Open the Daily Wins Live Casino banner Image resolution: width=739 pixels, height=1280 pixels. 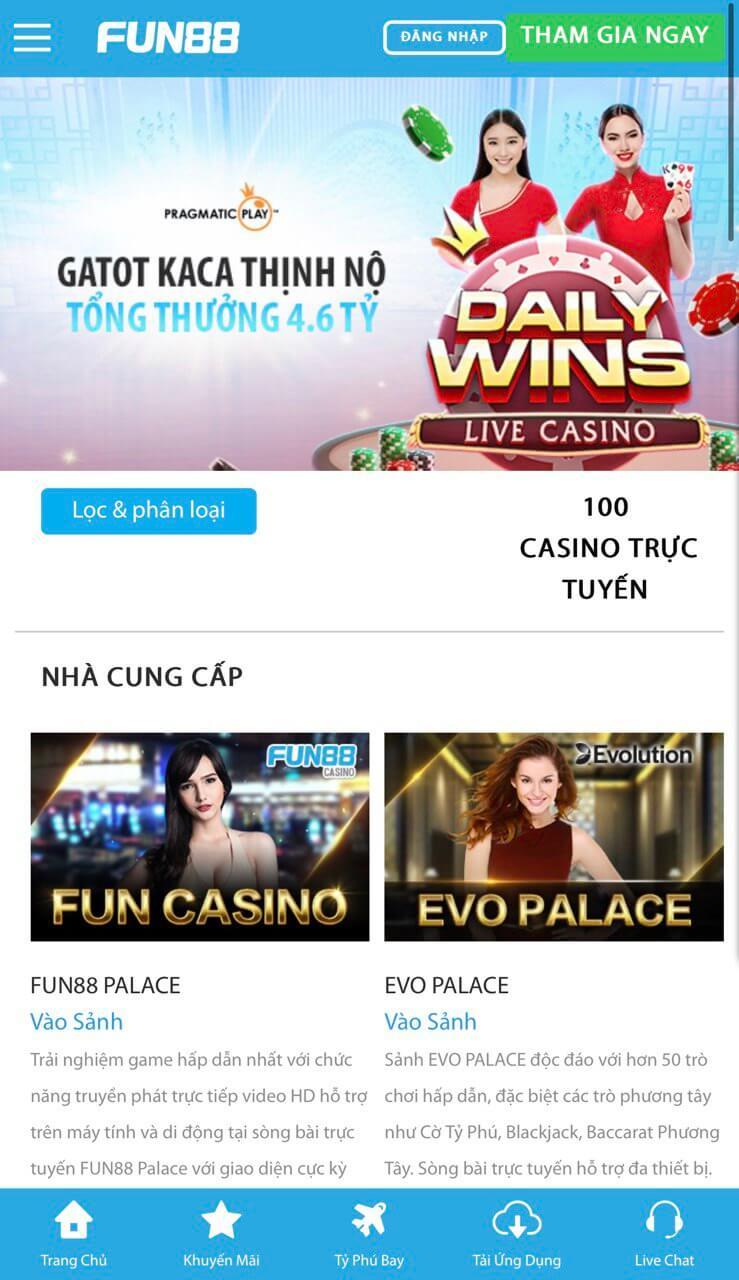click(369, 273)
